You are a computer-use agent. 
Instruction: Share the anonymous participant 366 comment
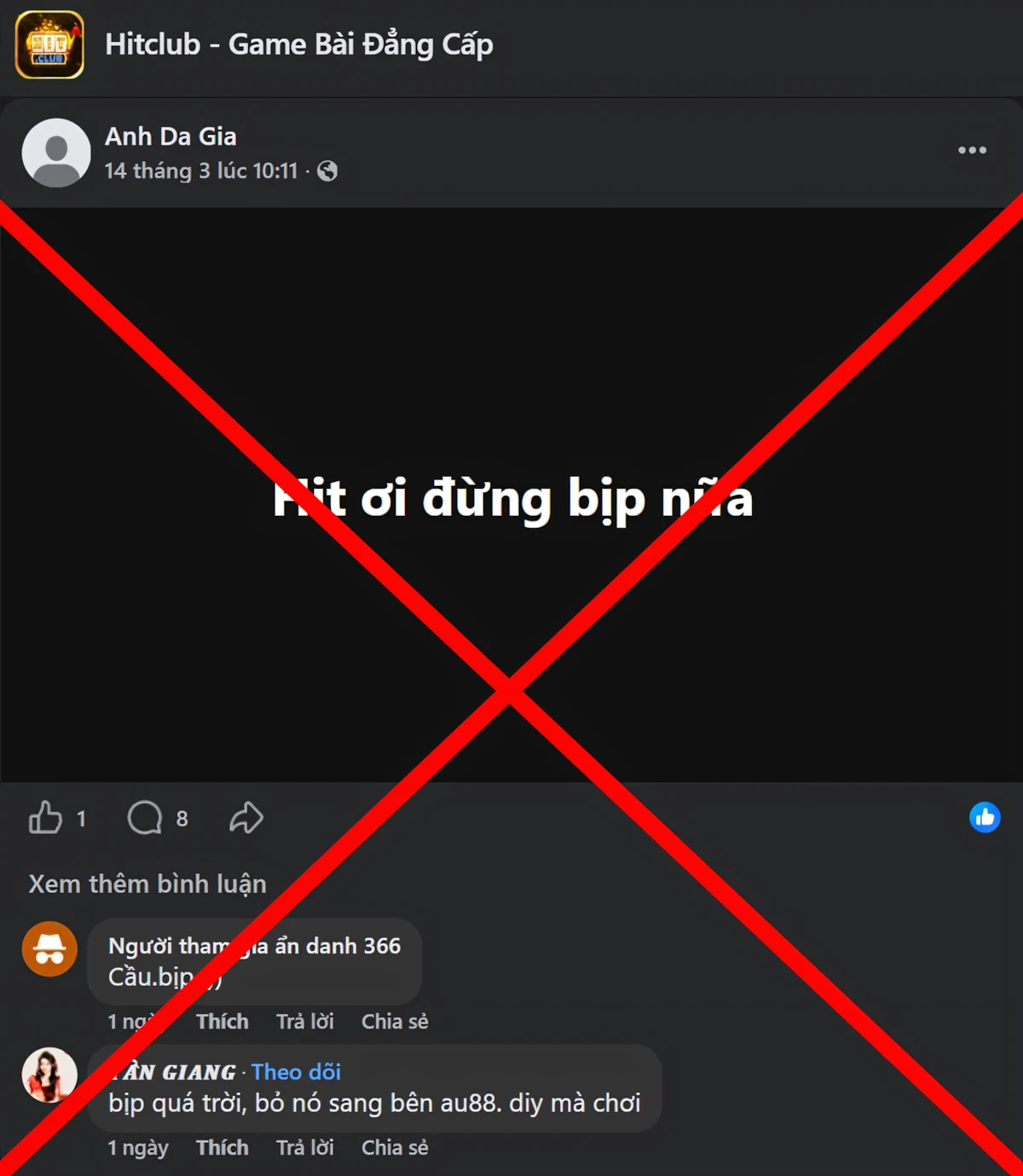[395, 1022]
